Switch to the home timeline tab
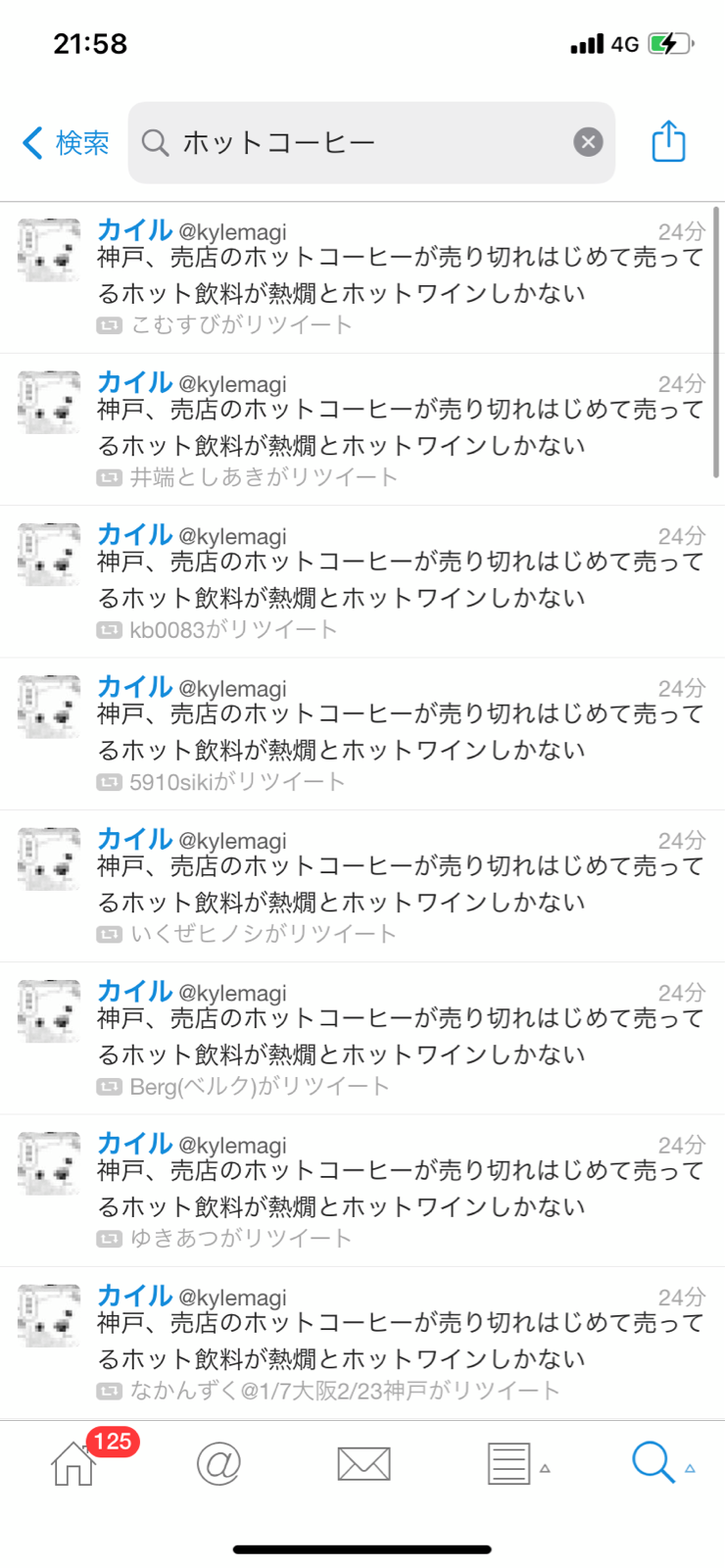The image size is (725, 1568). click(x=74, y=1464)
